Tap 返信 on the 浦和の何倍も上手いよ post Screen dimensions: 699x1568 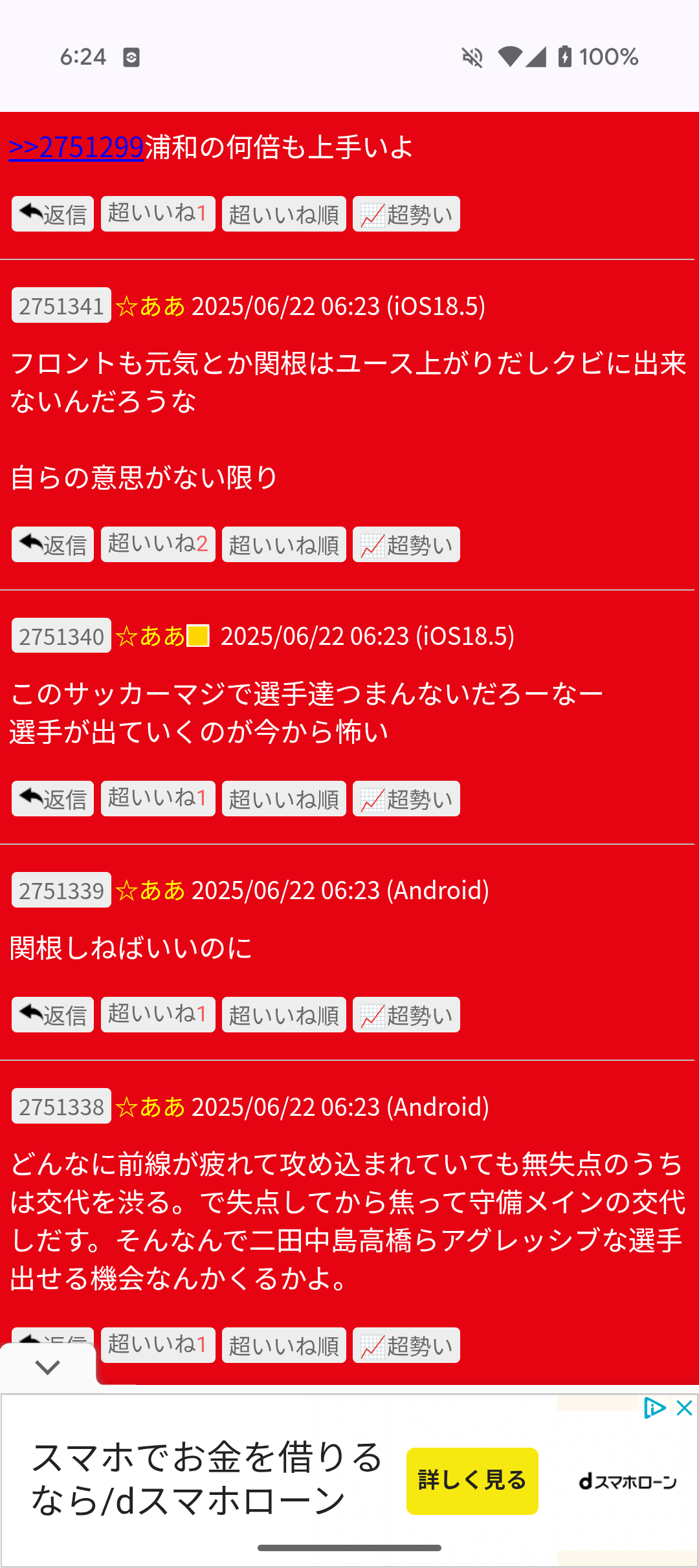52,214
